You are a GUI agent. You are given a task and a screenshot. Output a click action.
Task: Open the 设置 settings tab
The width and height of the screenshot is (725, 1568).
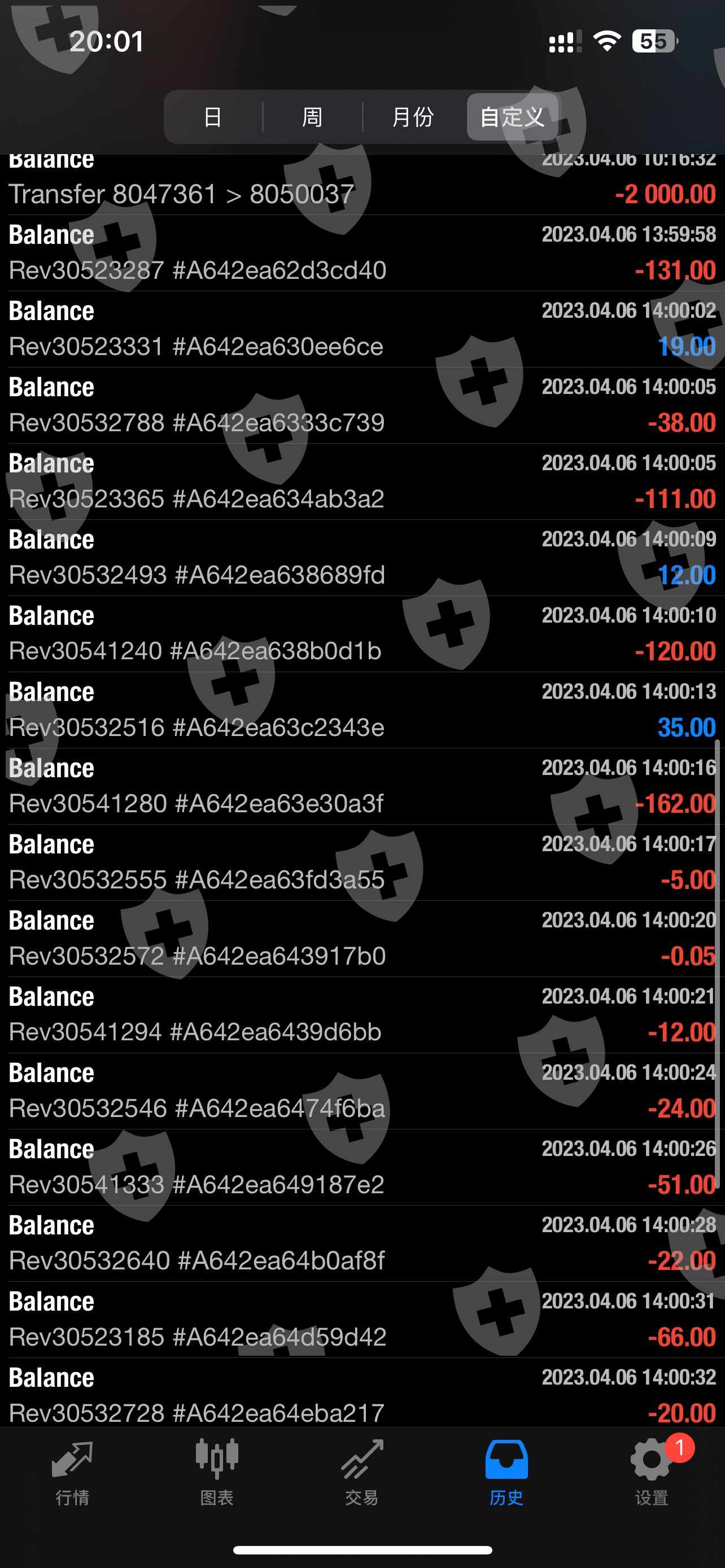[x=652, y=1470]
